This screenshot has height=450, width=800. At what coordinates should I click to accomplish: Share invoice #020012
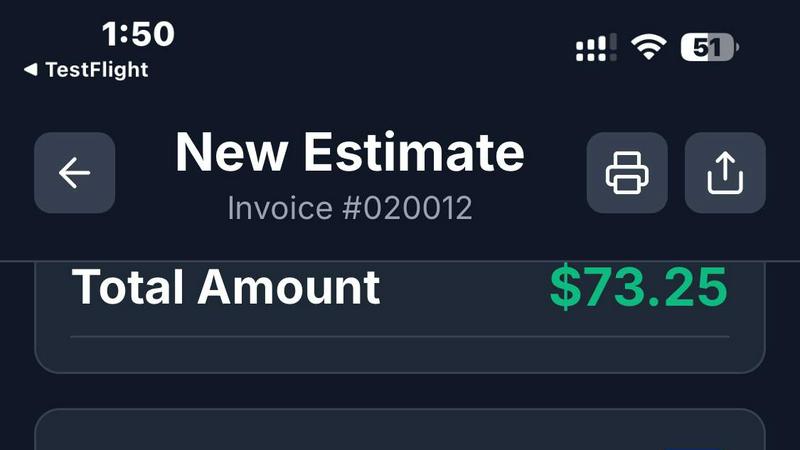click(x=725, y=173)
